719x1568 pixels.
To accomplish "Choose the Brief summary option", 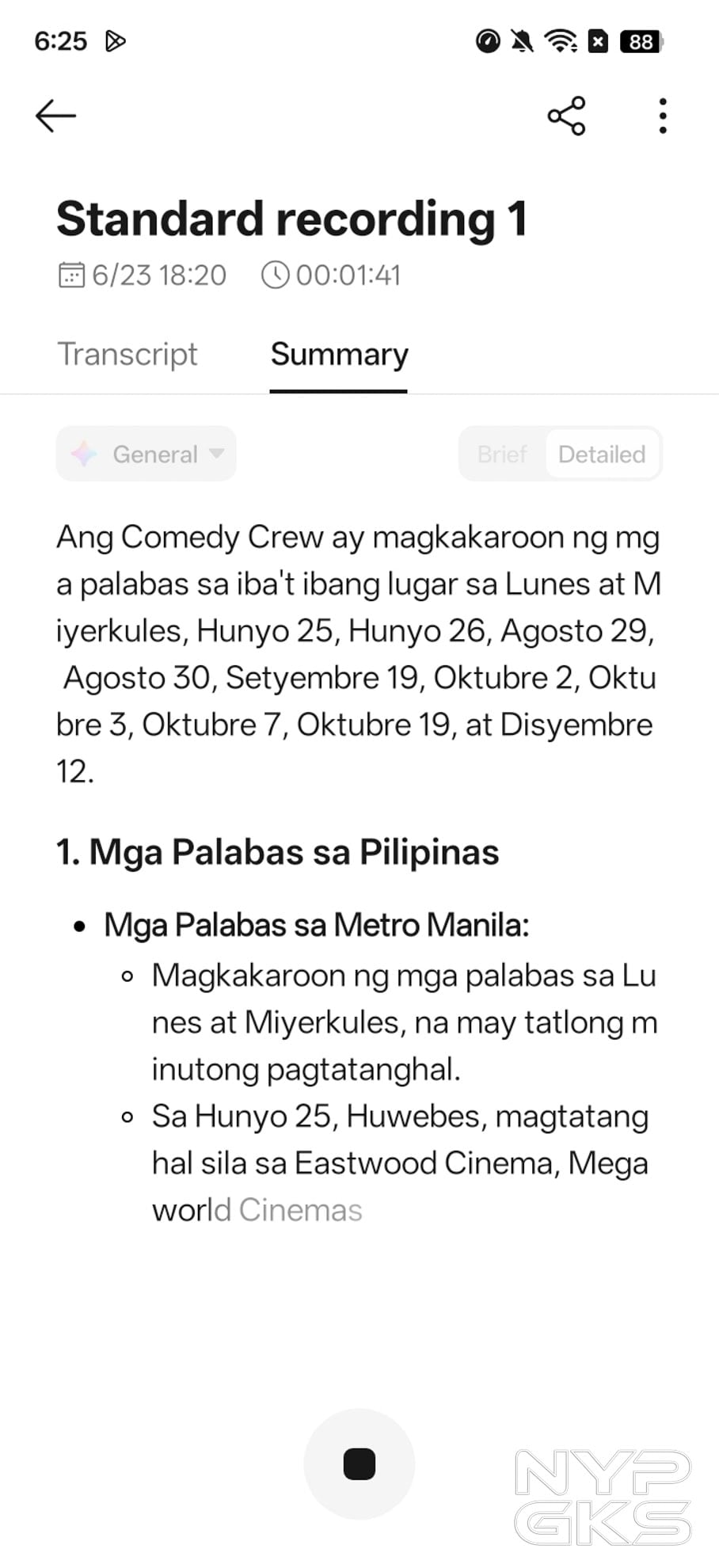I will pos(502,455).
